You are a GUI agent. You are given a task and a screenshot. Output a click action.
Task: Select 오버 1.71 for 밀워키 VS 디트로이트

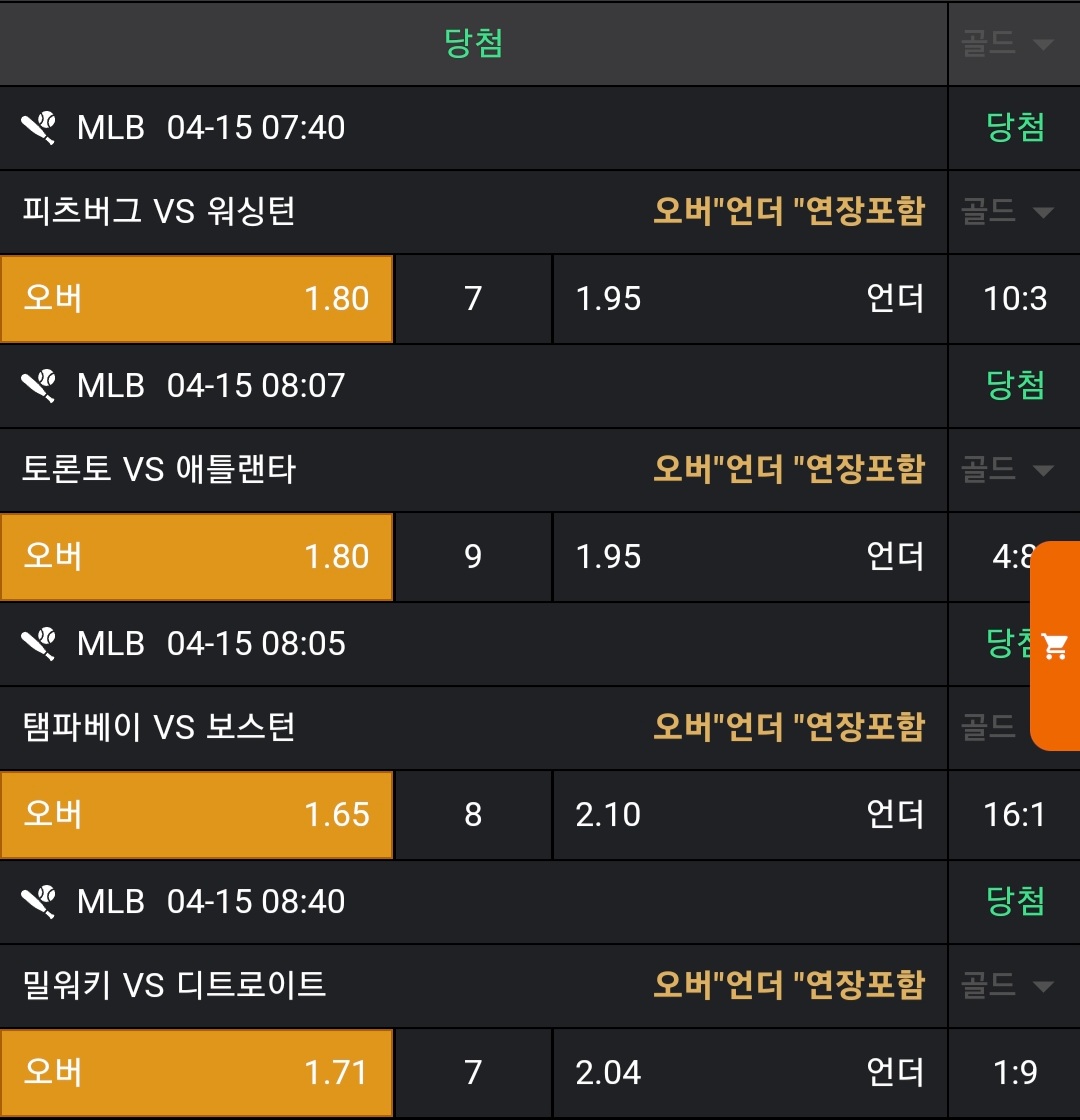(x=196, y=1073)
